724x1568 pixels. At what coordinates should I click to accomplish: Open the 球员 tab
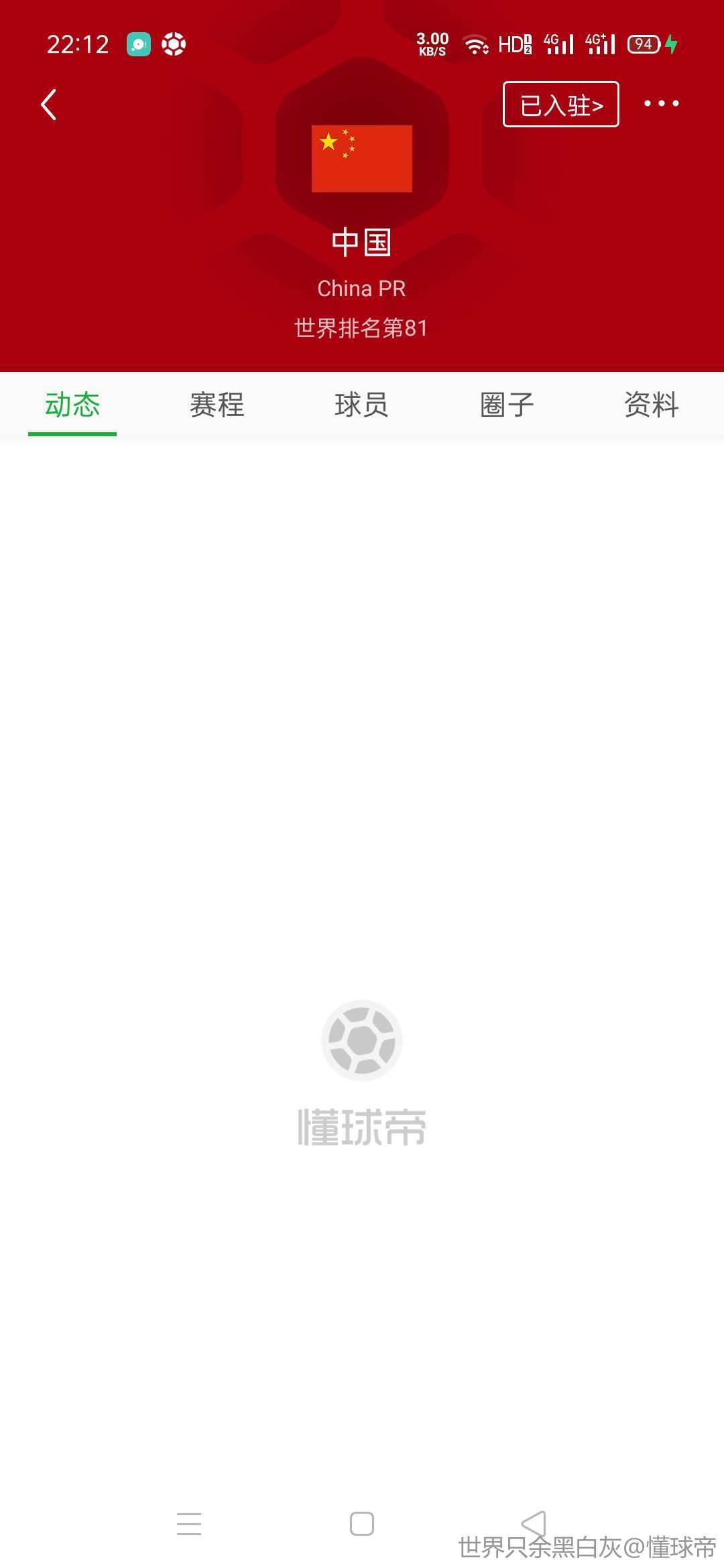362,405
